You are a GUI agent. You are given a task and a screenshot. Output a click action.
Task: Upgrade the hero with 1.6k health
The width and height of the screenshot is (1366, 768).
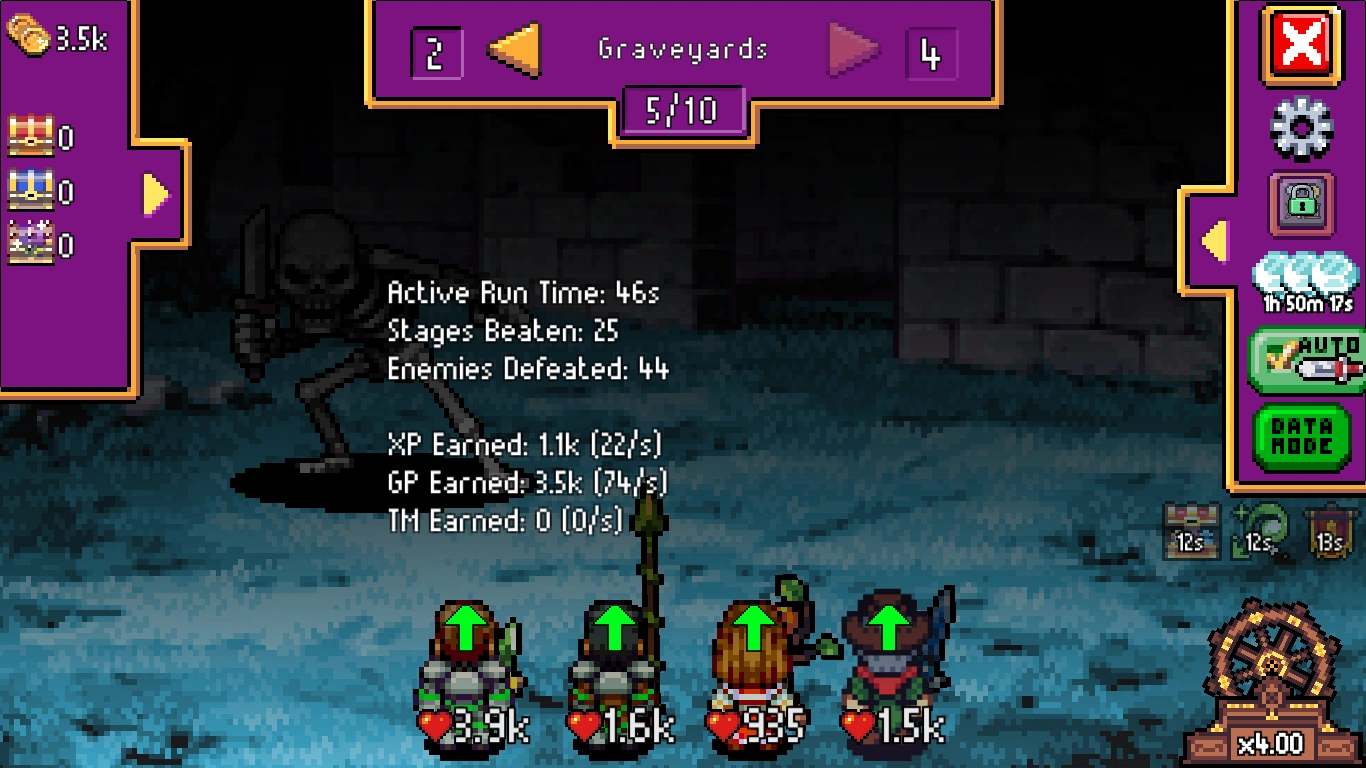[612, 634]
